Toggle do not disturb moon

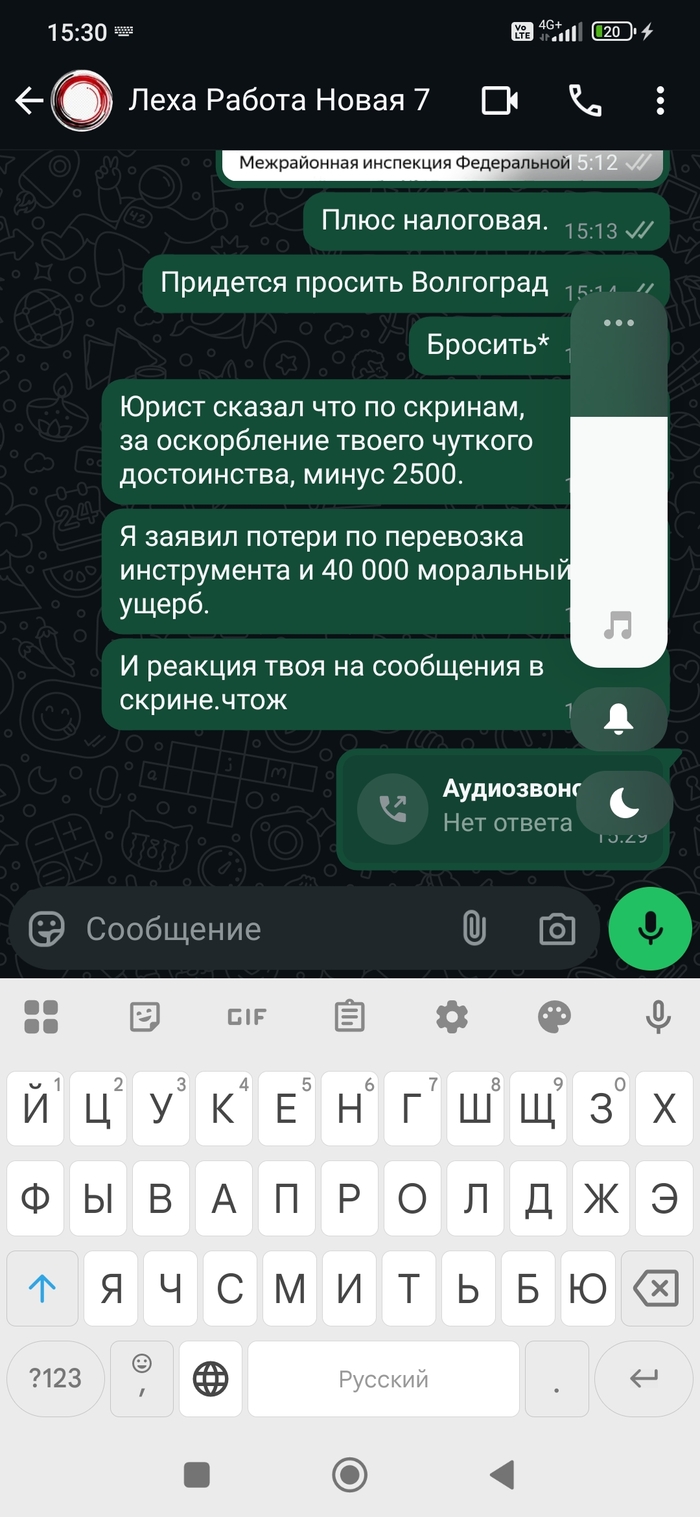click(623, 802)
